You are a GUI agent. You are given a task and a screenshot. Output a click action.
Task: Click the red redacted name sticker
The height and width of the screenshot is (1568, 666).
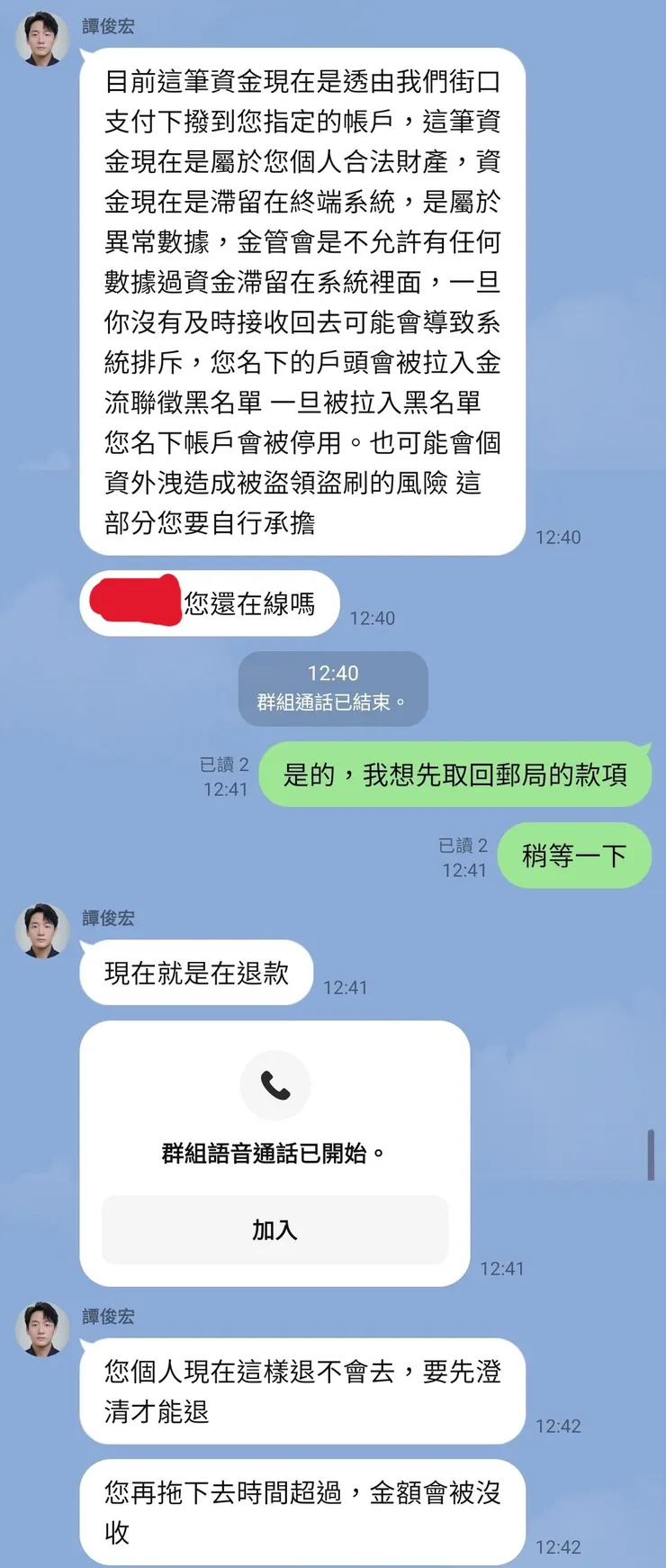pos(136,600)
